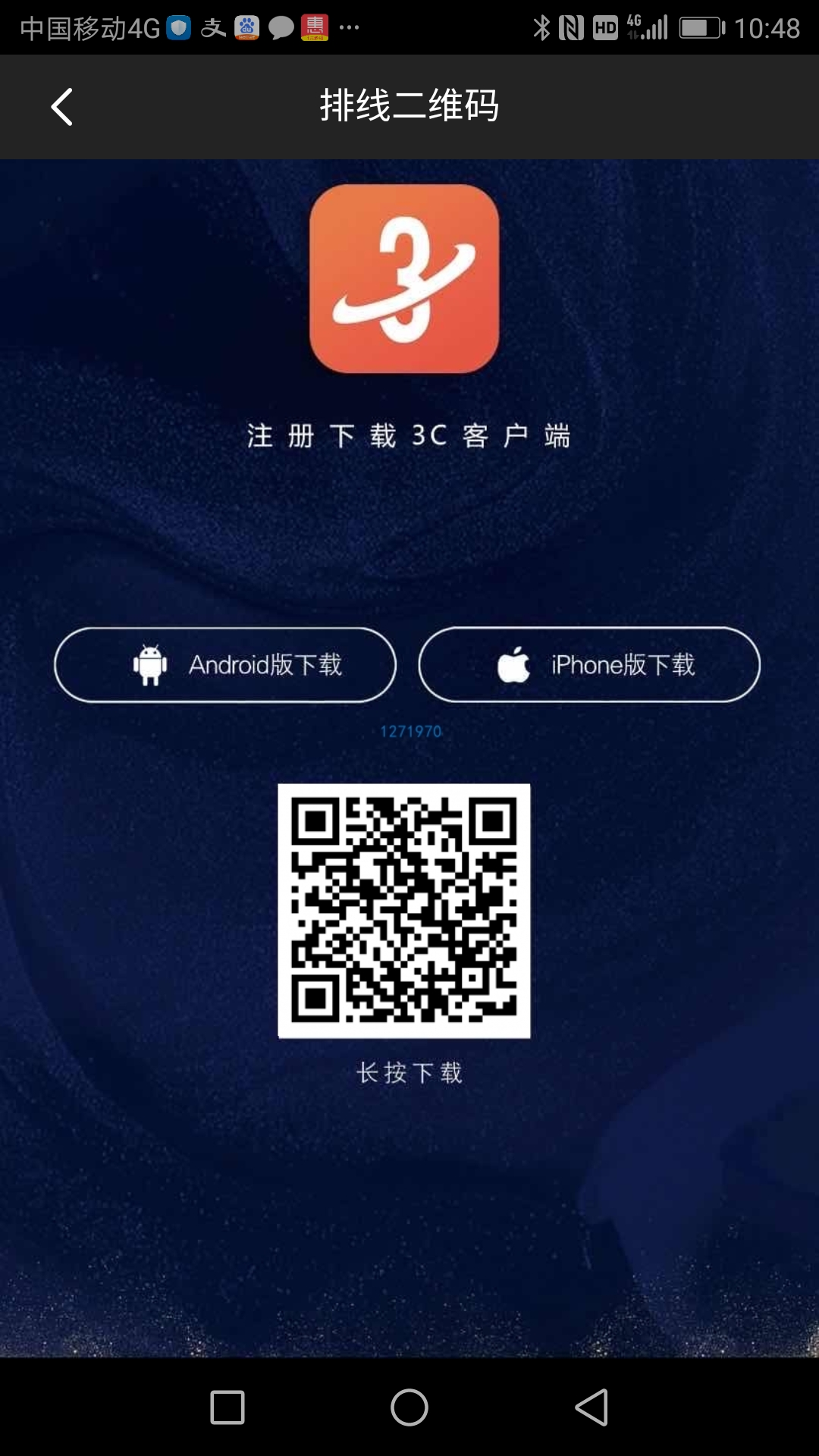
Task: Tap the system home button
Action: [x=409, y=1407]
